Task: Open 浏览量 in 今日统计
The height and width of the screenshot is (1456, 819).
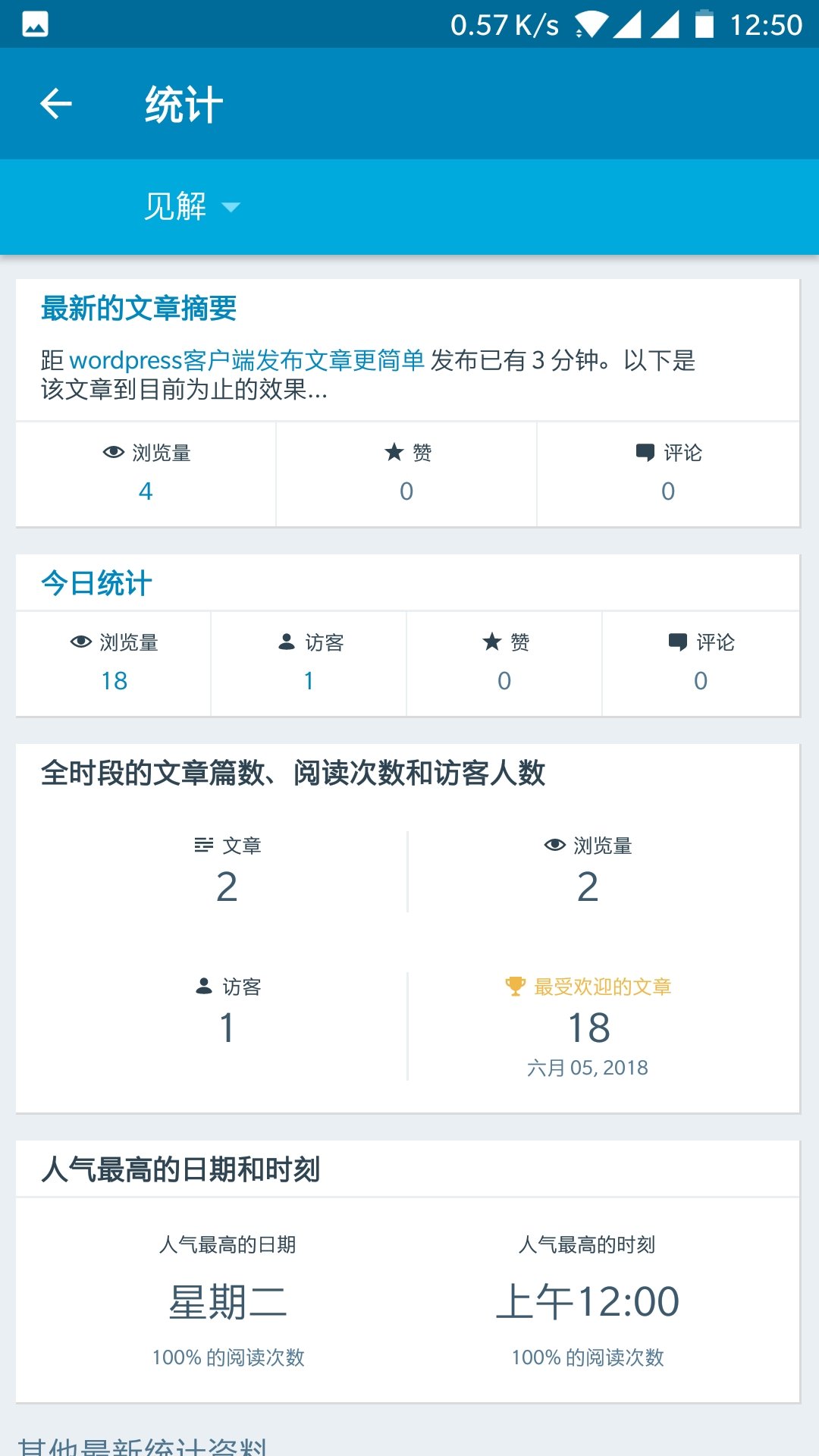Action: pos(114,664)
